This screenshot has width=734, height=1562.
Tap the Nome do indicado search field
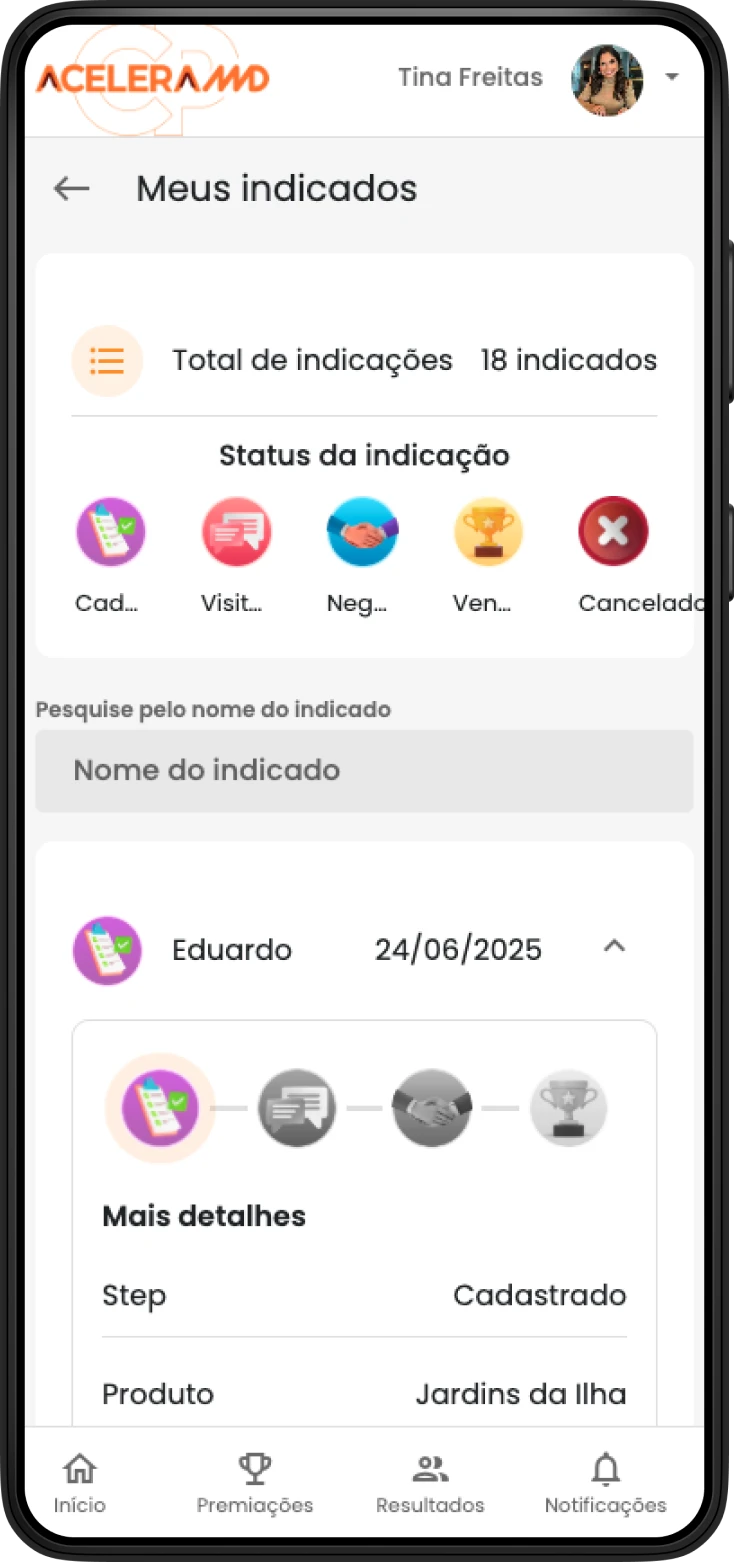click(x=364, y=770)
